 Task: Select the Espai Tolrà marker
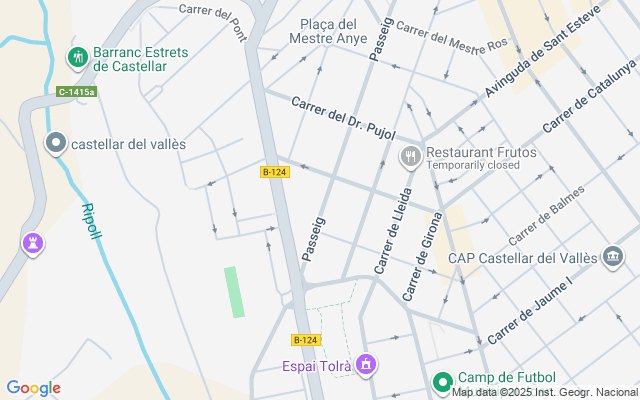coord(366,365)
